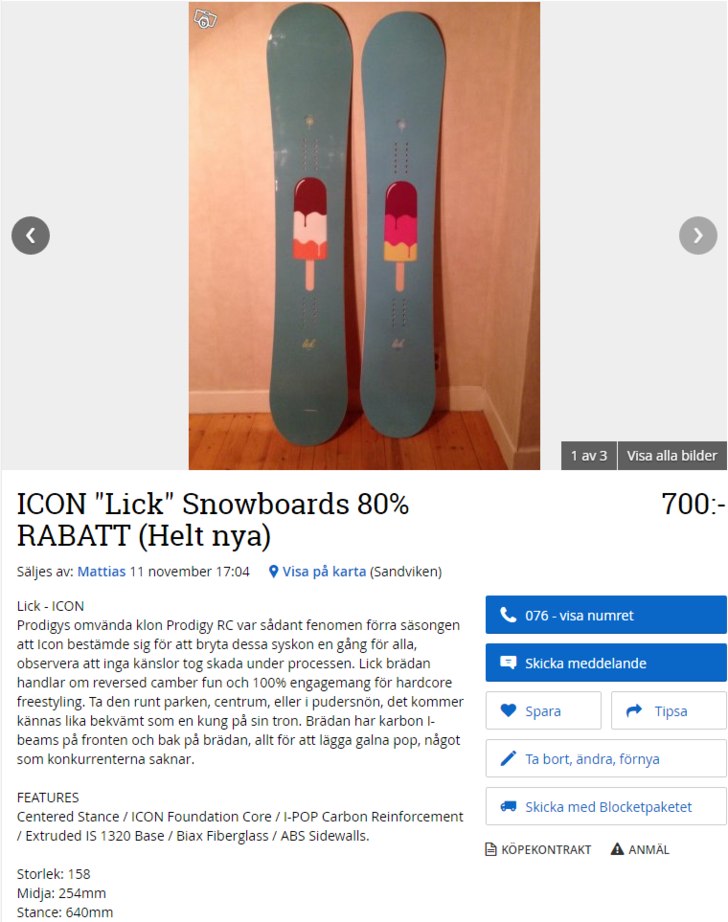728x922 pixels.
Task: Go to the previous listing photo
Action: pos(30,236)
